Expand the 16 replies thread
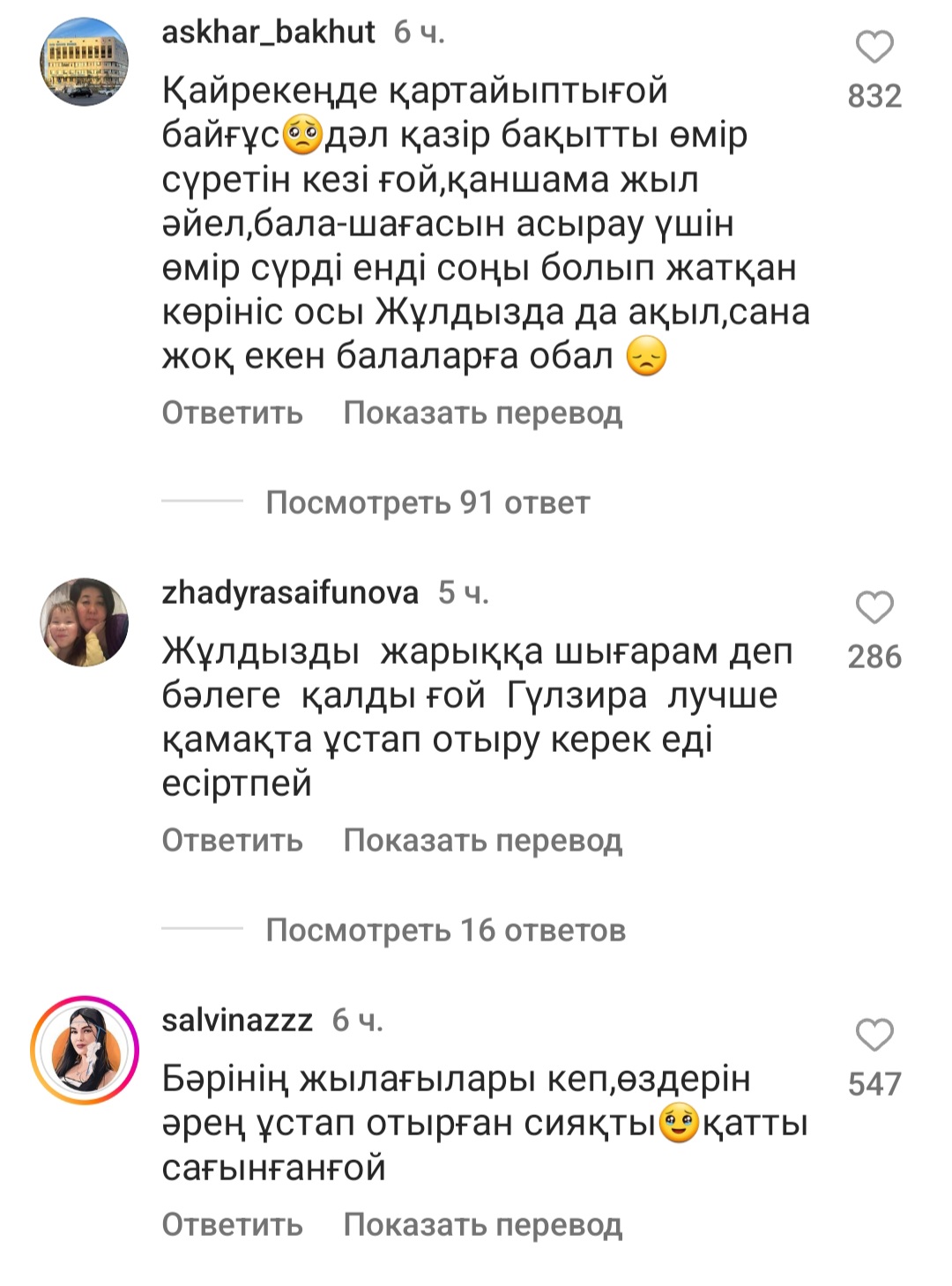This screenshot has width=952, height=1286. coord(445,930)
